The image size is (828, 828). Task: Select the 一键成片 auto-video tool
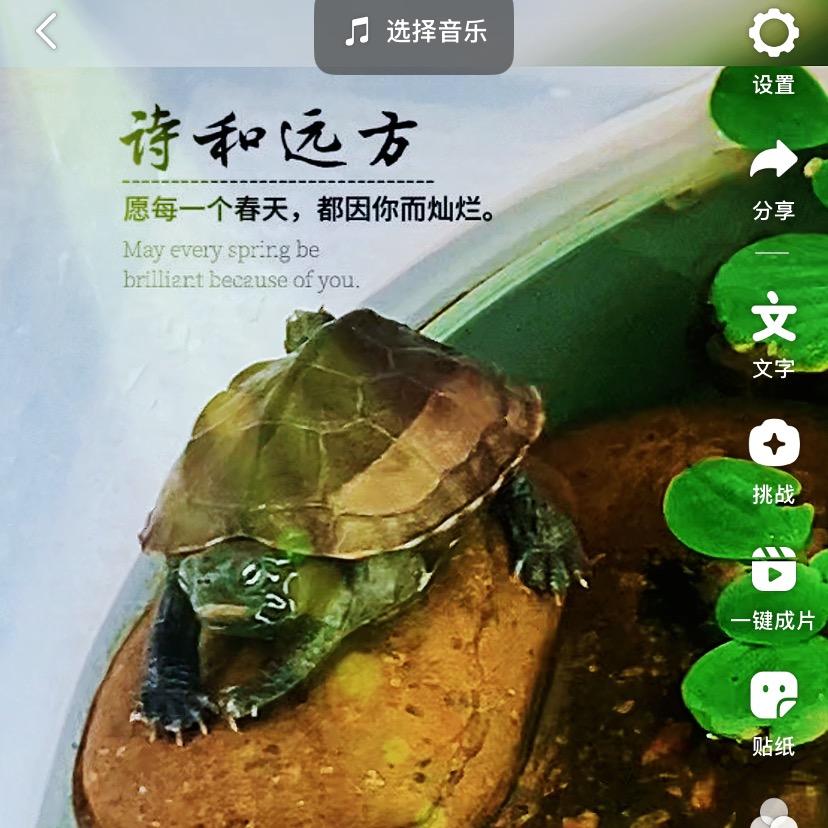[x=774, y=589]
